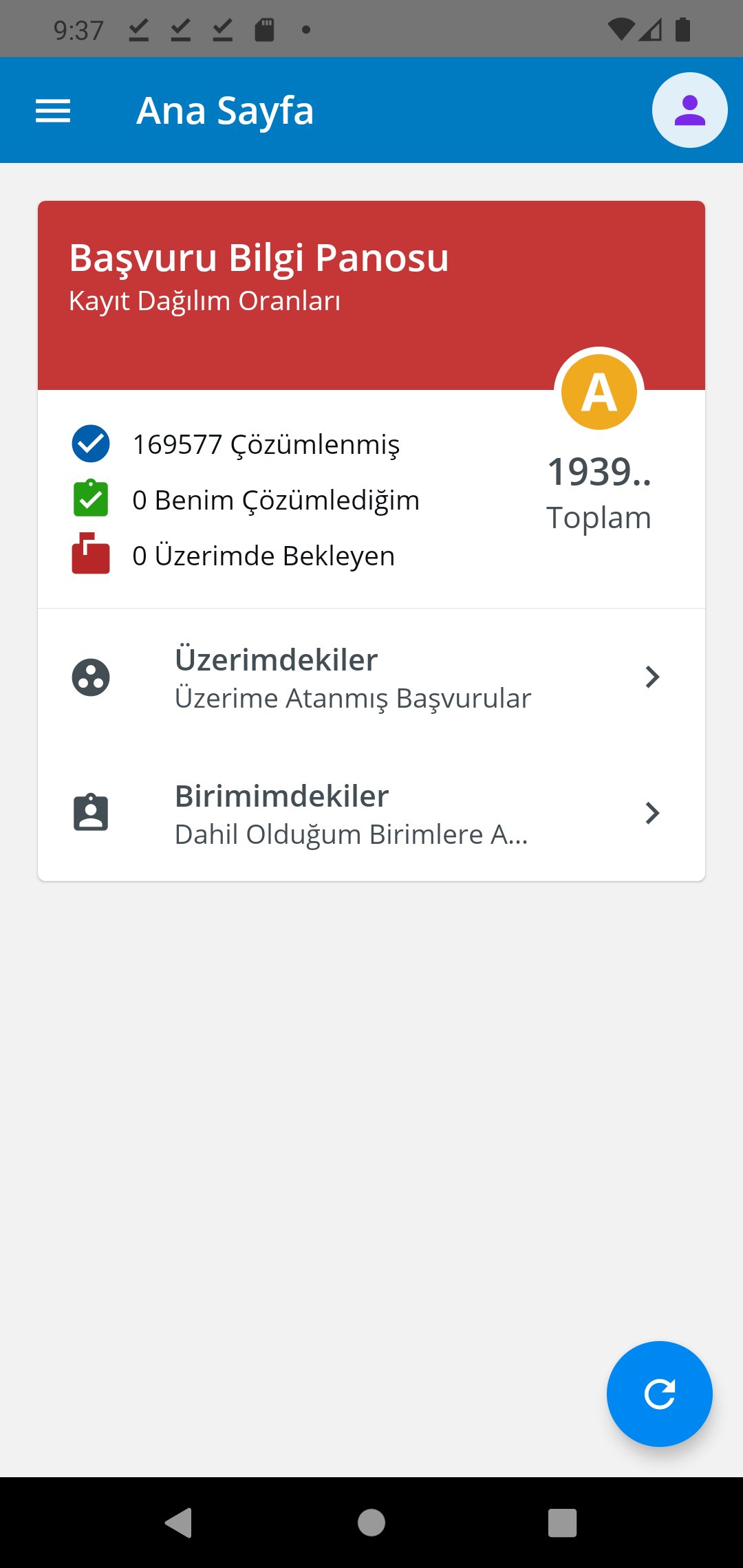Go back using system navigation
Screen dimensions: 743x1568
click(x=180, y=1523)
